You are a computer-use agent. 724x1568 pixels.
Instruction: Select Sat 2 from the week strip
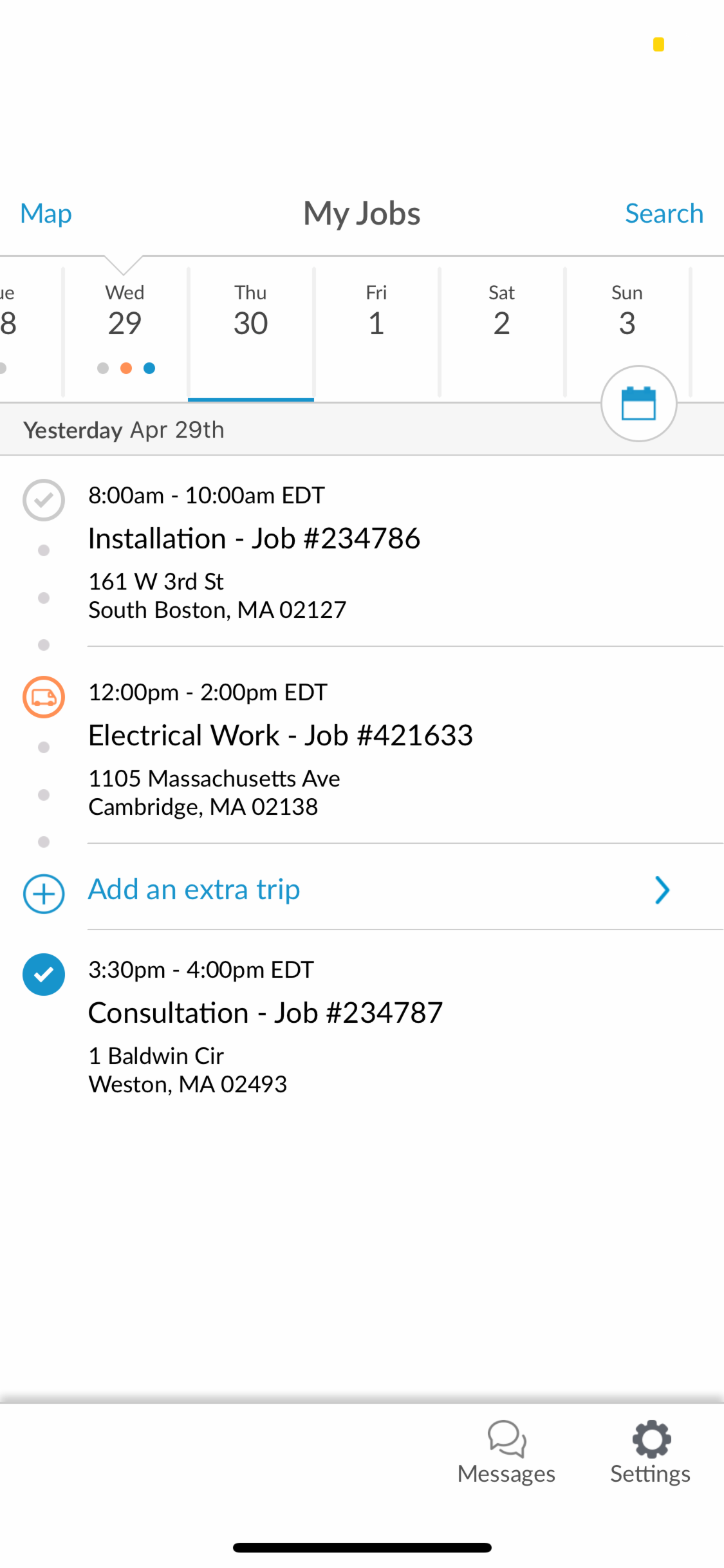[x=501, y=315]
